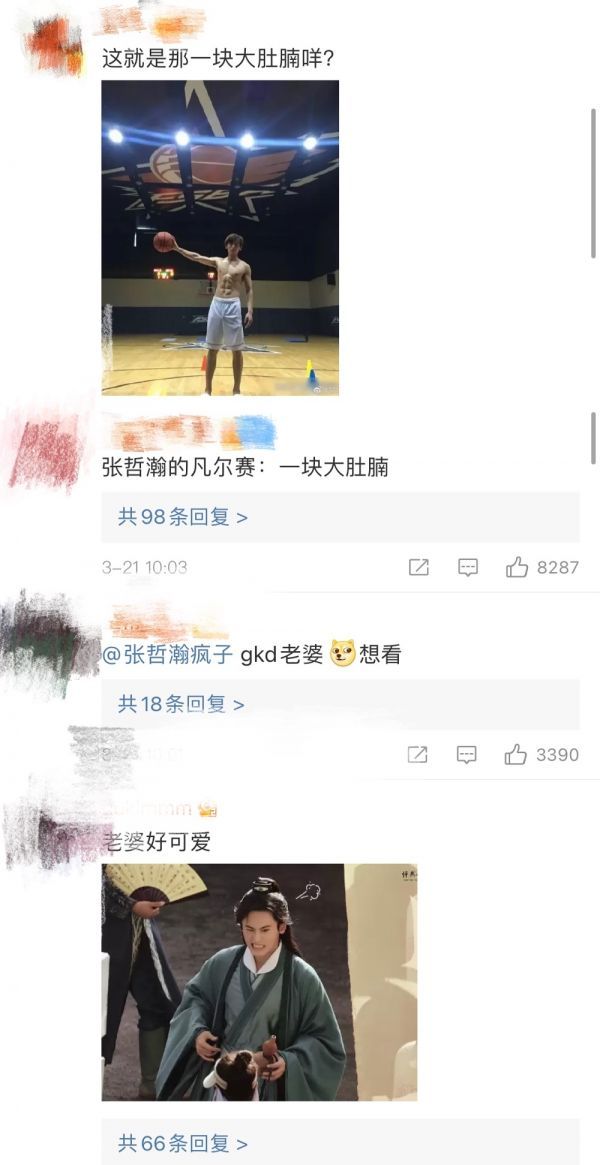Open the costume photo under 老婆好可爱
Screen dimensions: 600x1165
tap(259, 981)
